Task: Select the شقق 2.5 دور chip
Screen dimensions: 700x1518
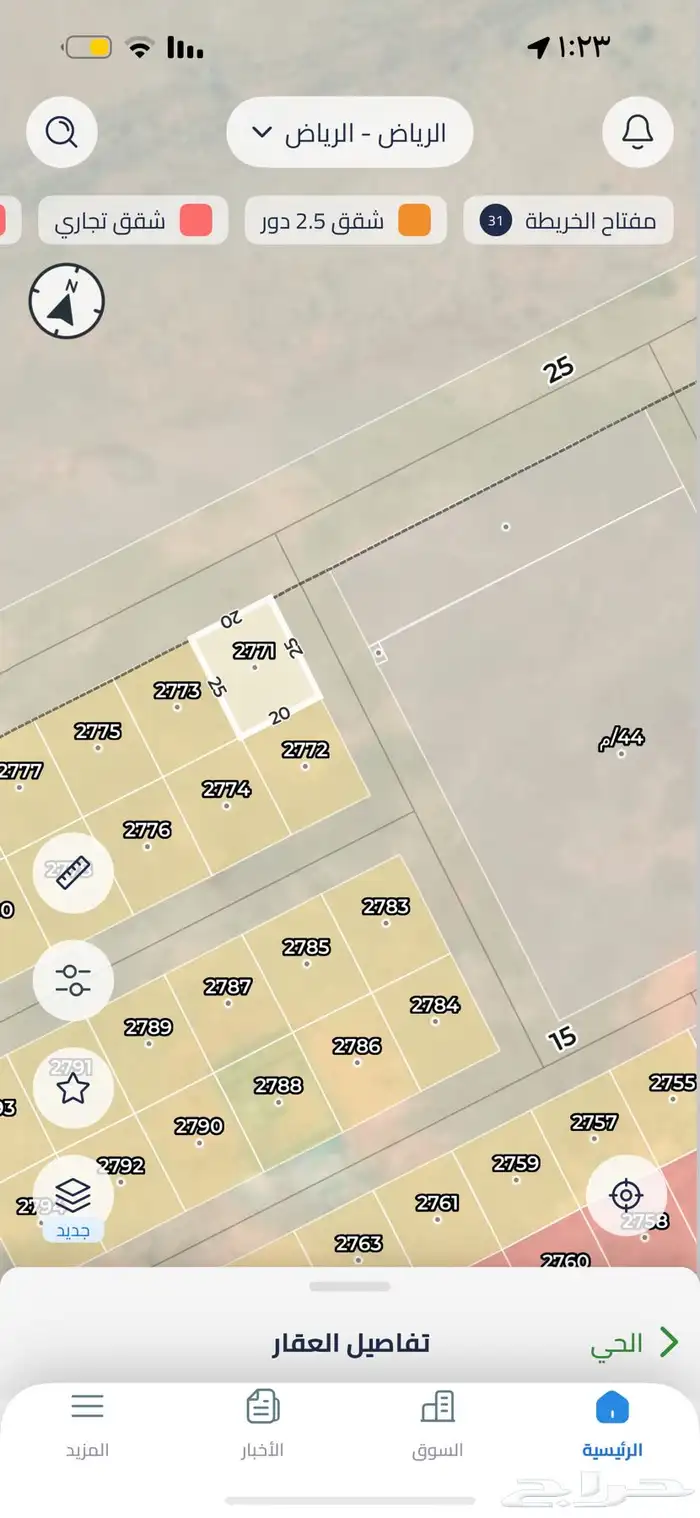Action: pos(345,221)
